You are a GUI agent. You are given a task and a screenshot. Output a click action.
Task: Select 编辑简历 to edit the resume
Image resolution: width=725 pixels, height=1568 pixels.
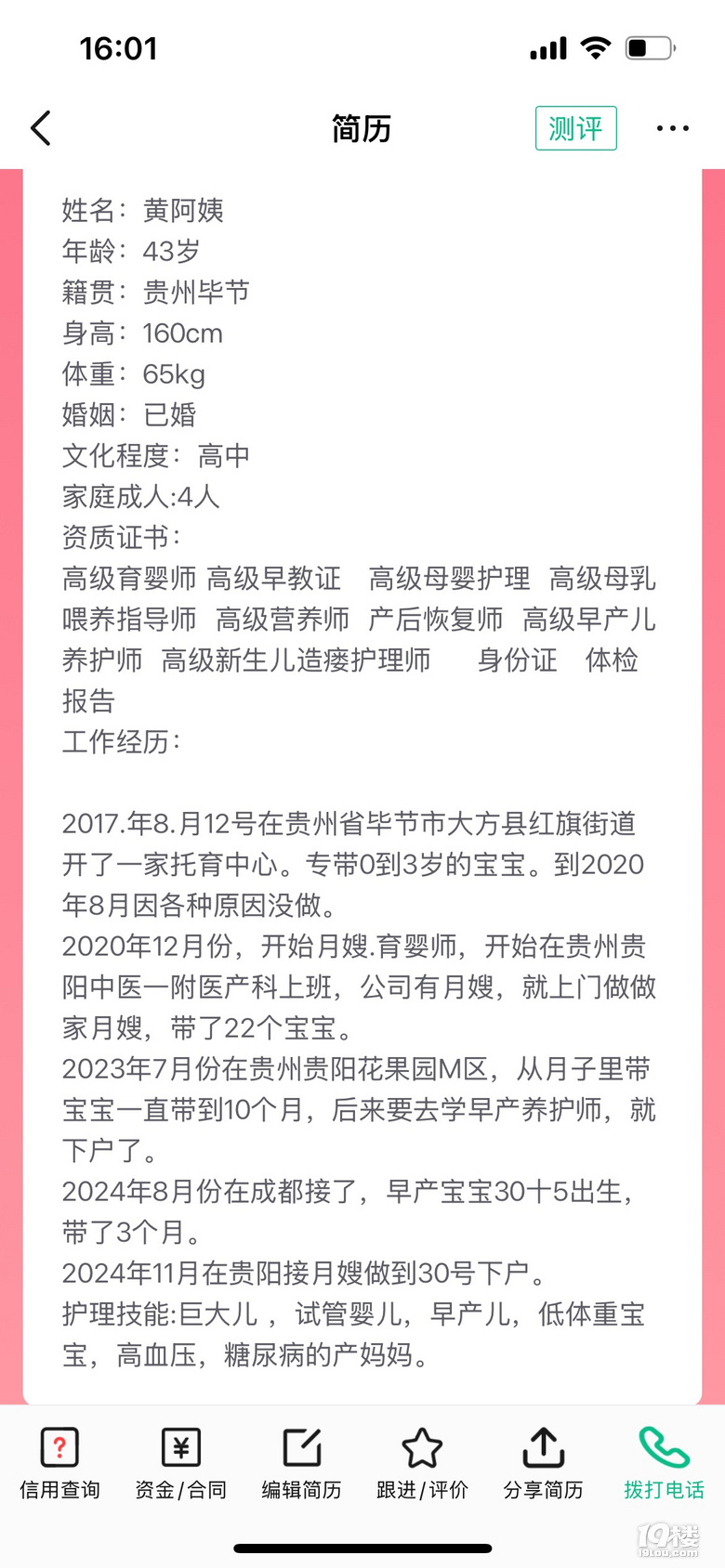click(301, 1464)
